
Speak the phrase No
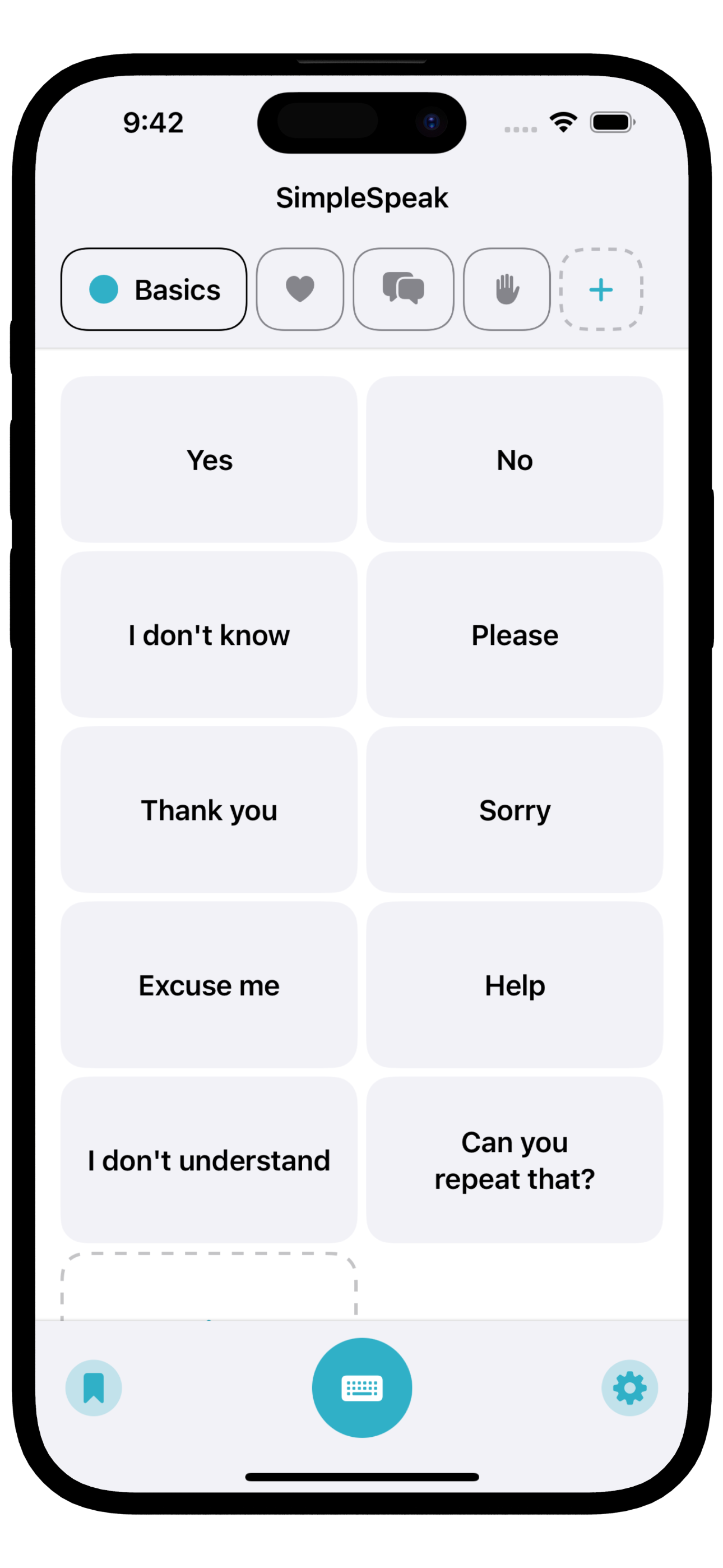(515, 459)
